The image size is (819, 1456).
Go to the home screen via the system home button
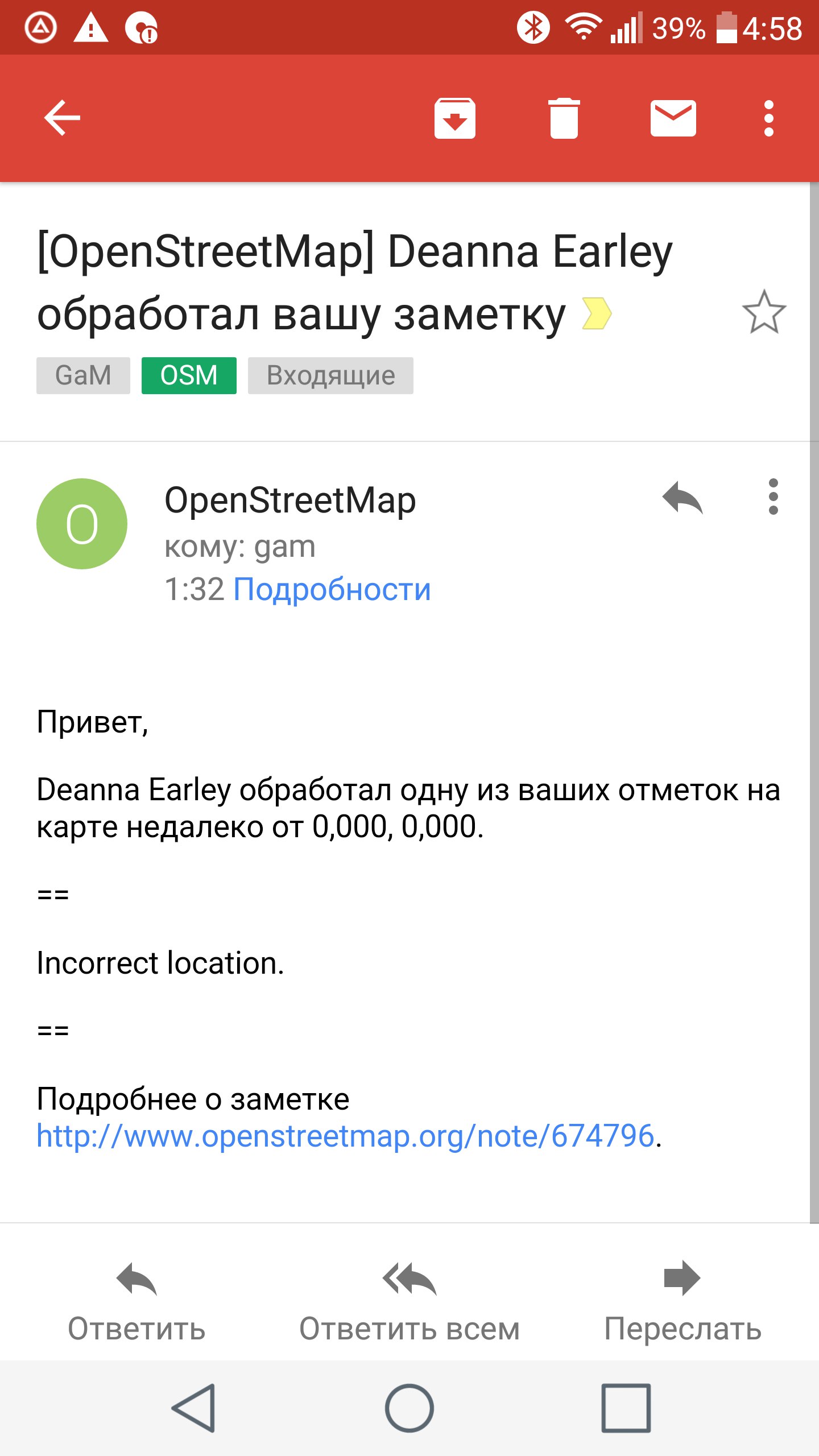click(x=409, y=1408)
